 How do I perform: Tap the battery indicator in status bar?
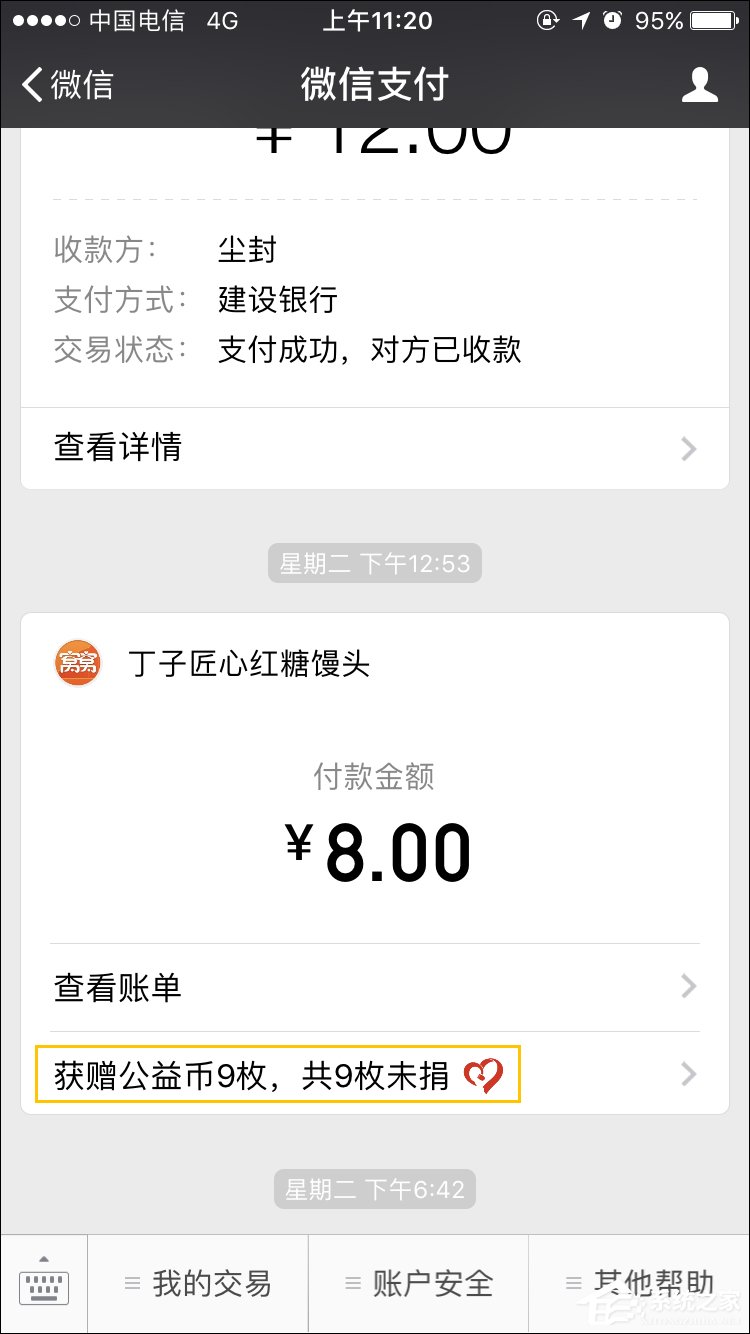[x=712, y=20]
